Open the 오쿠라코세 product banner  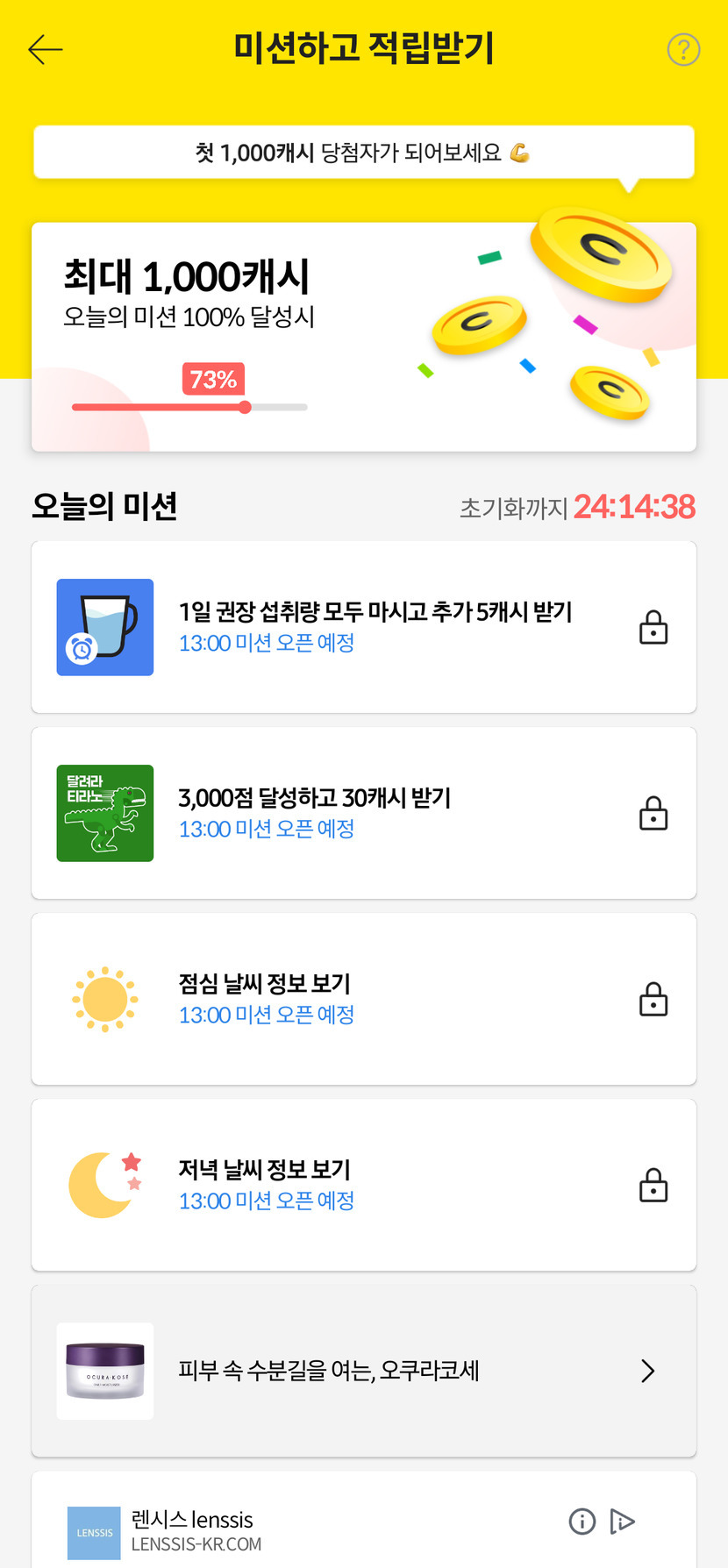click(363, 1371)
